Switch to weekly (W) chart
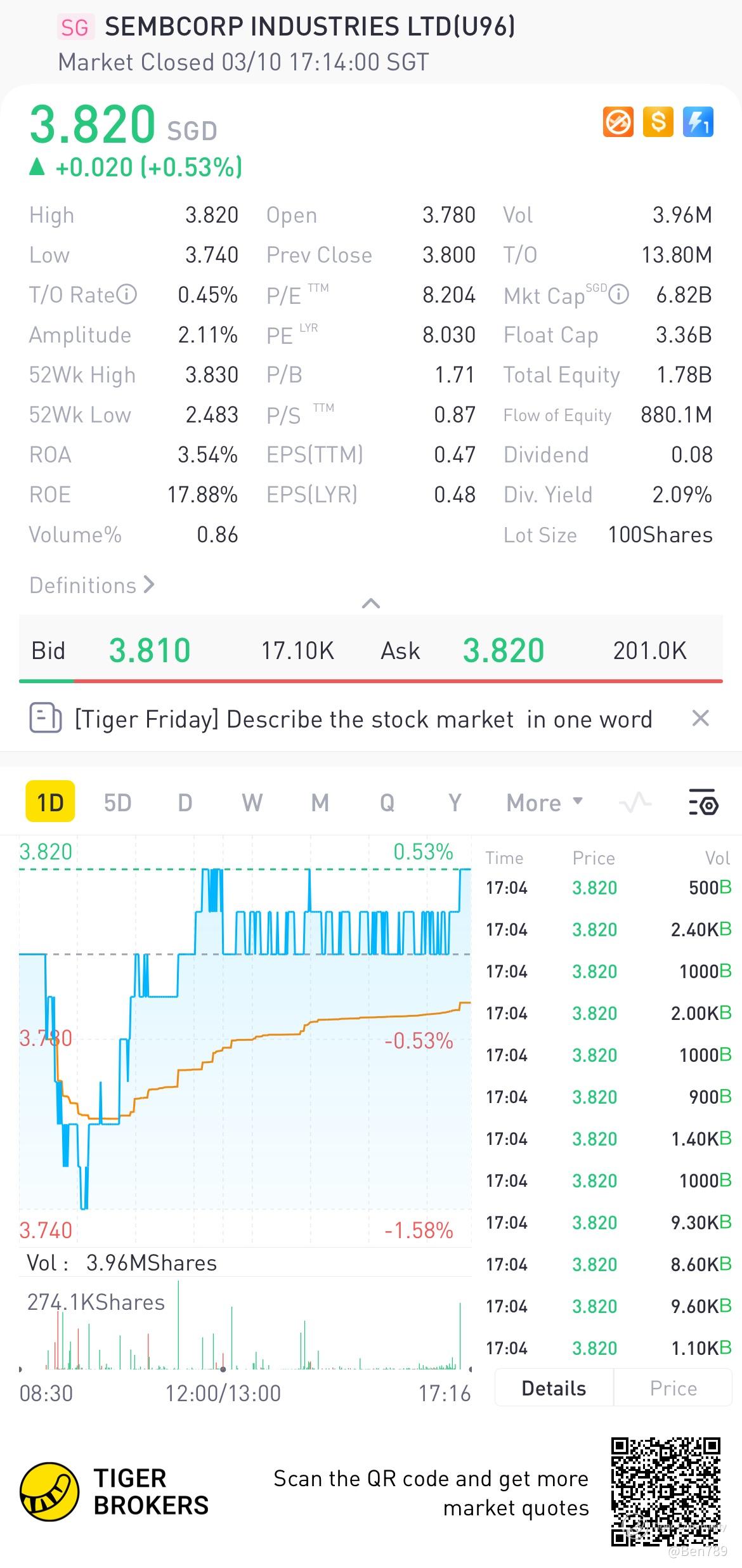The height and width of the screenshot is (1568, 742). pyautogui.click(x=252, y=803)
